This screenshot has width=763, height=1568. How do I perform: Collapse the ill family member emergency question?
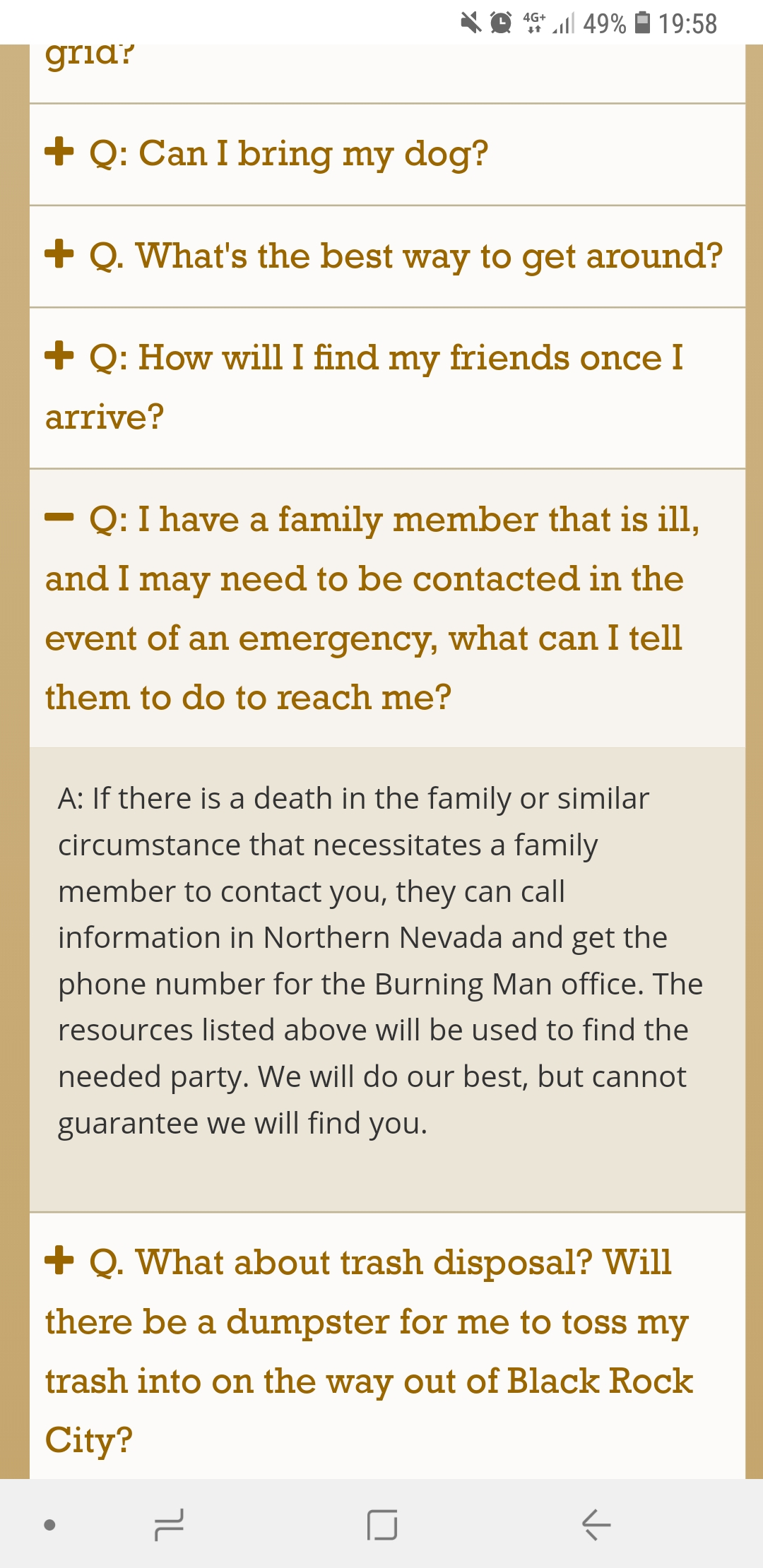point(387,608)
